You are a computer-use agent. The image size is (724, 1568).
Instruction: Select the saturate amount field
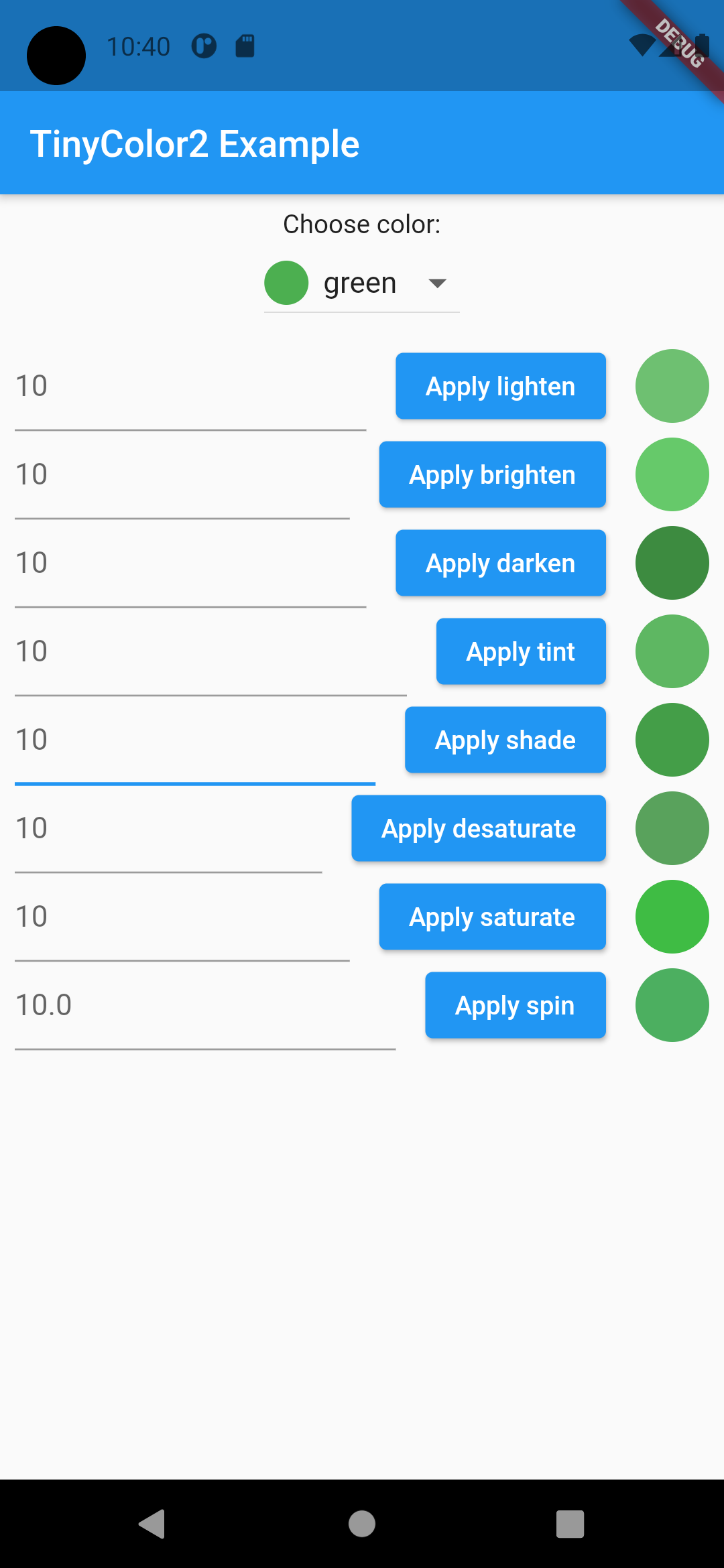182,917
